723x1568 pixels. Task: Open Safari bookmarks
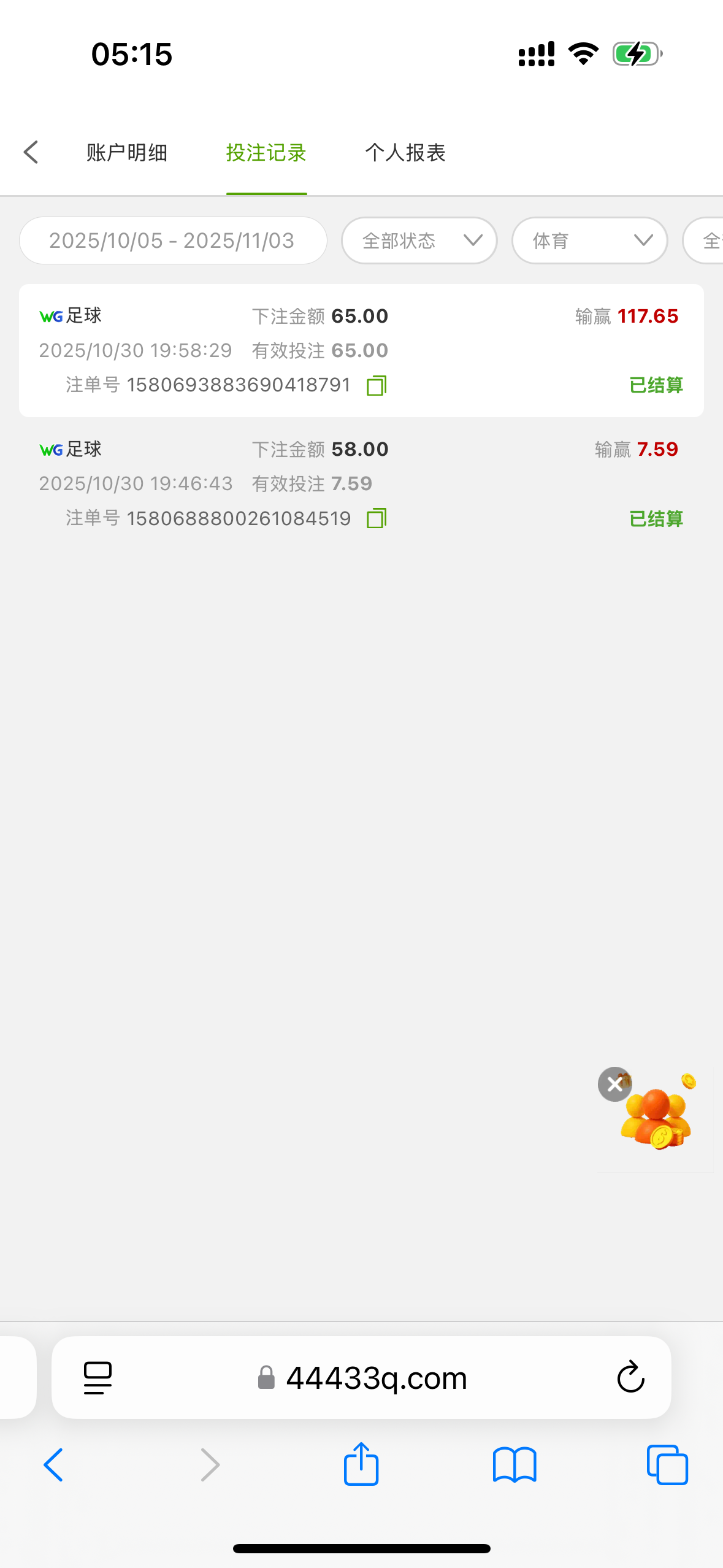(515, 1465)
